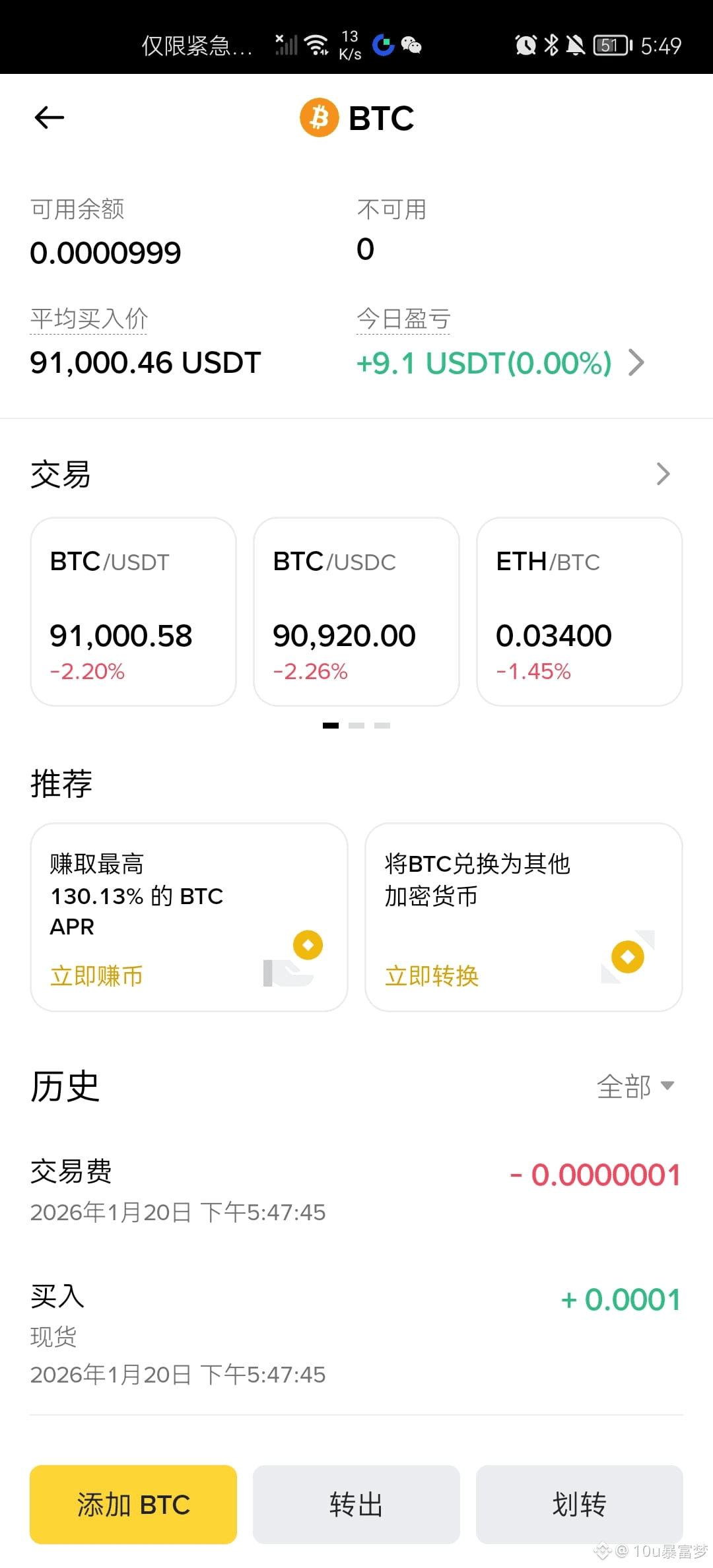Navigate back using the back arrow

coord(48,117)
